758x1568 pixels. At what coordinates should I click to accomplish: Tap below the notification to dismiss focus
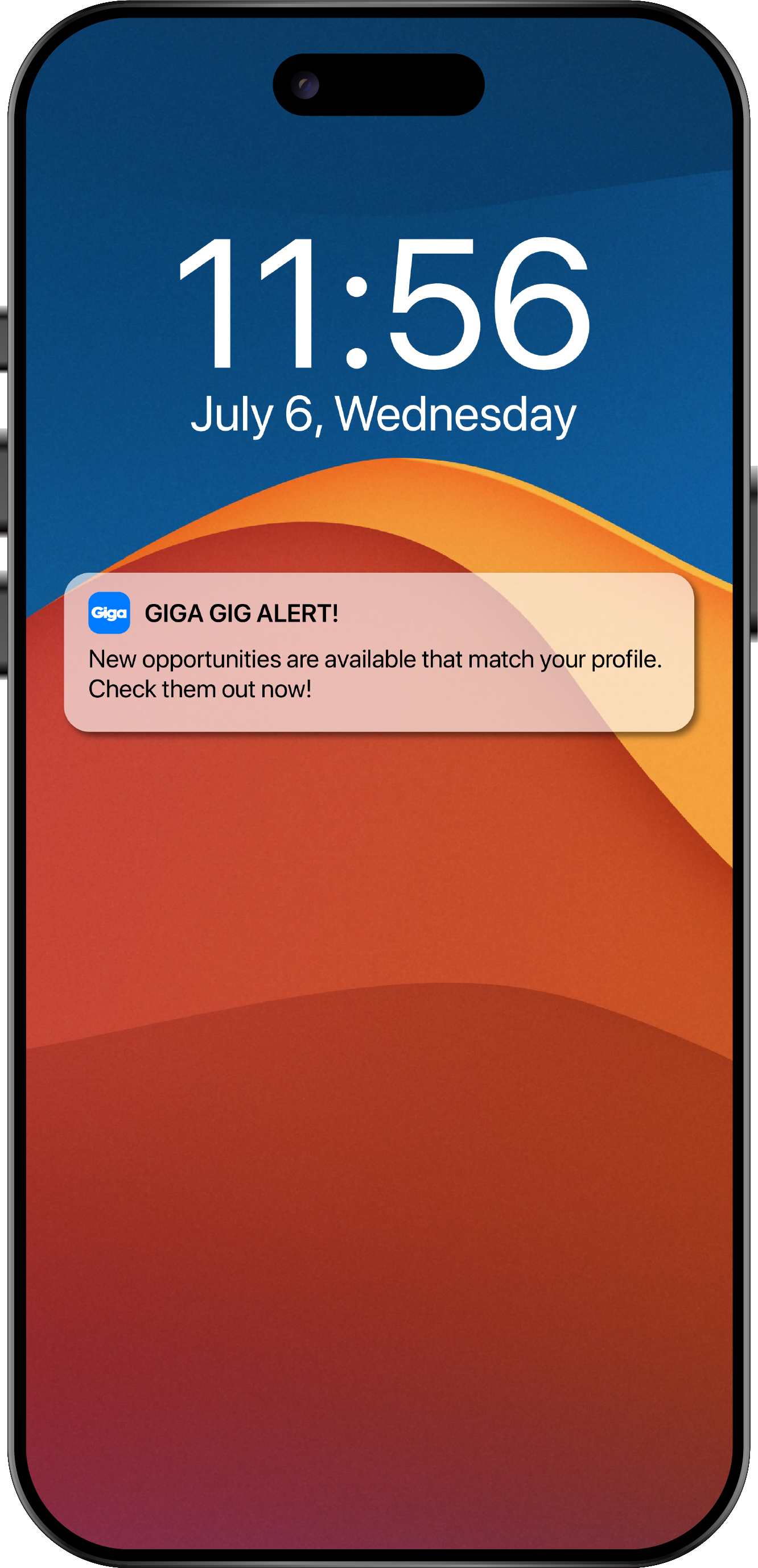[x=377, y=852]
